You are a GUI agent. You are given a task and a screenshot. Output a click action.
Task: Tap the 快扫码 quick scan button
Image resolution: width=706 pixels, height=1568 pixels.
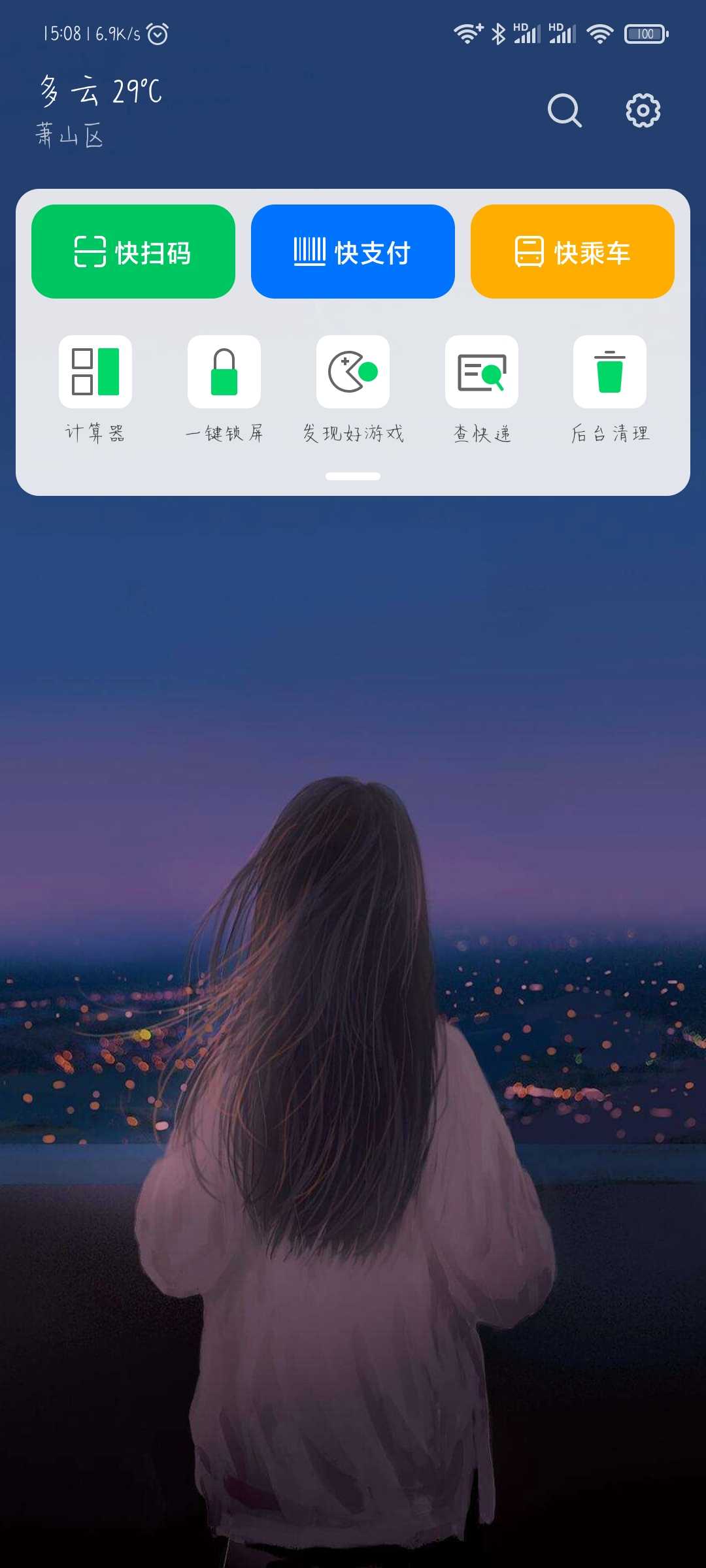click(x=133, y=252)
